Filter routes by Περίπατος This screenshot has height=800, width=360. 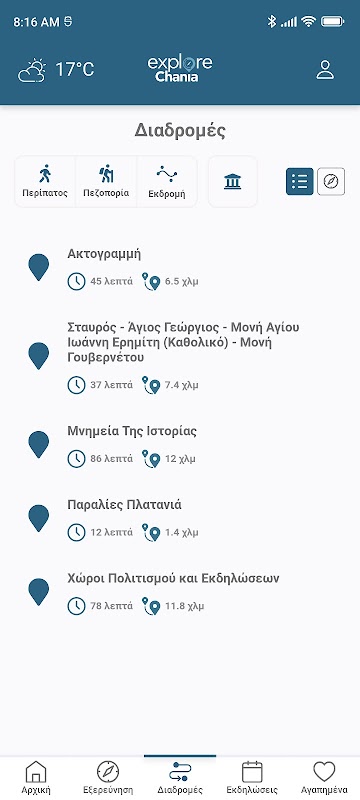click(45, 182)
